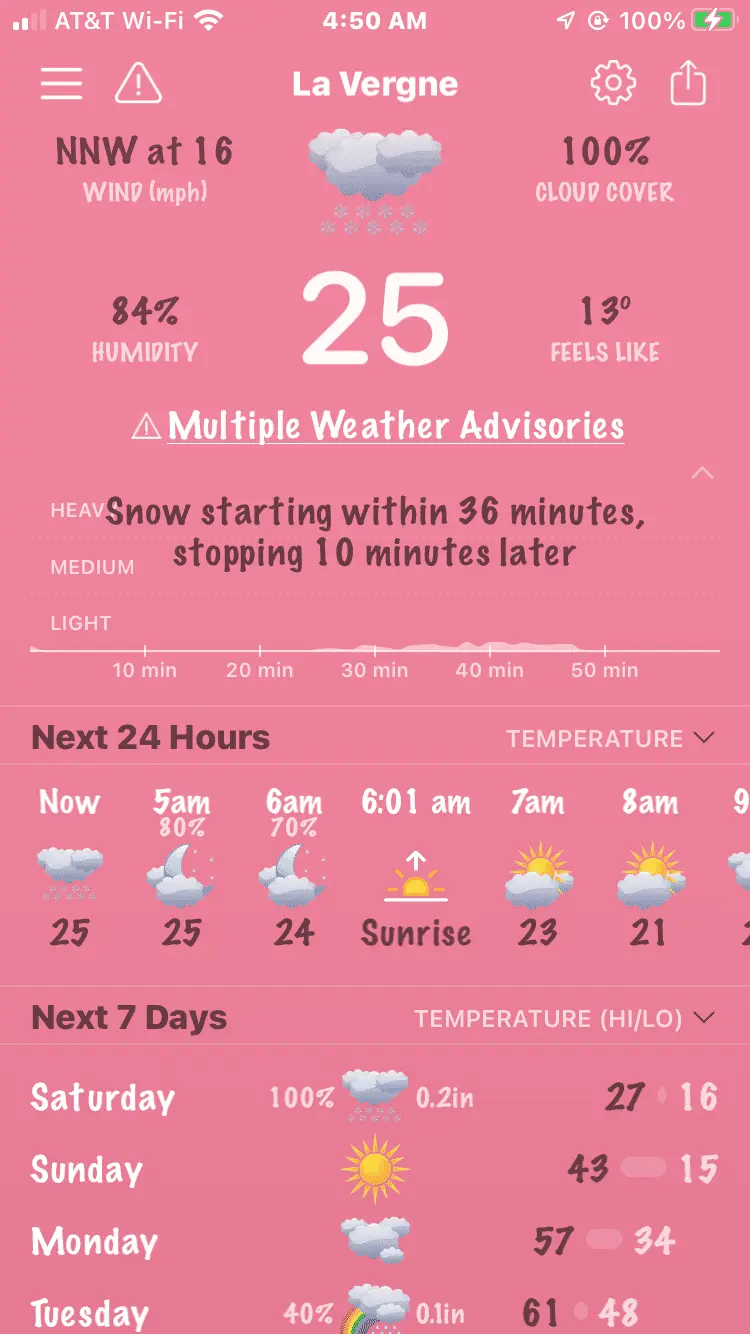The image size is (750, 1334).
Task: Open the weather alerts warning icon
Action: click(138, 84)
